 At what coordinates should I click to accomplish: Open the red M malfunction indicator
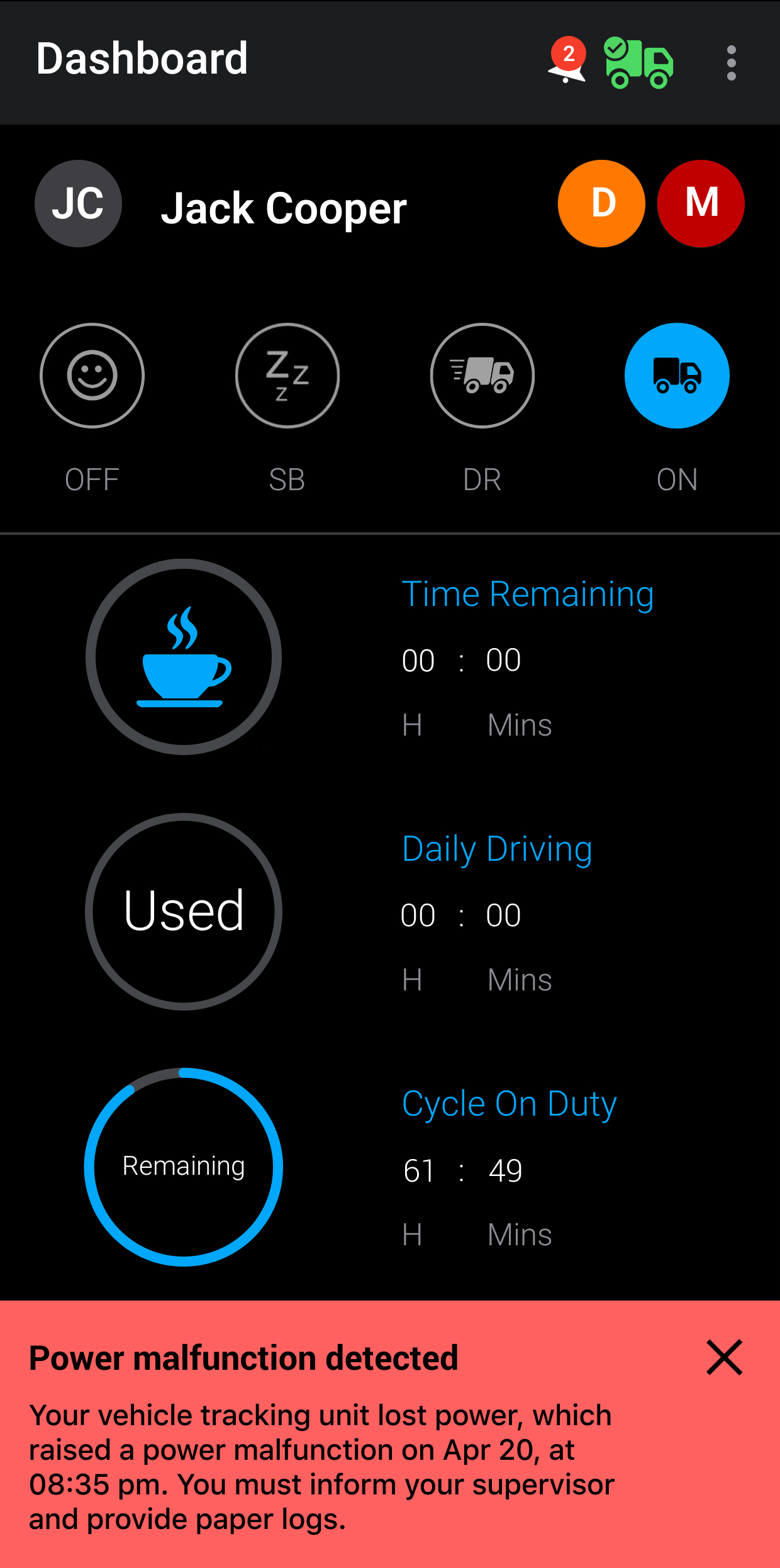point(701,203)
